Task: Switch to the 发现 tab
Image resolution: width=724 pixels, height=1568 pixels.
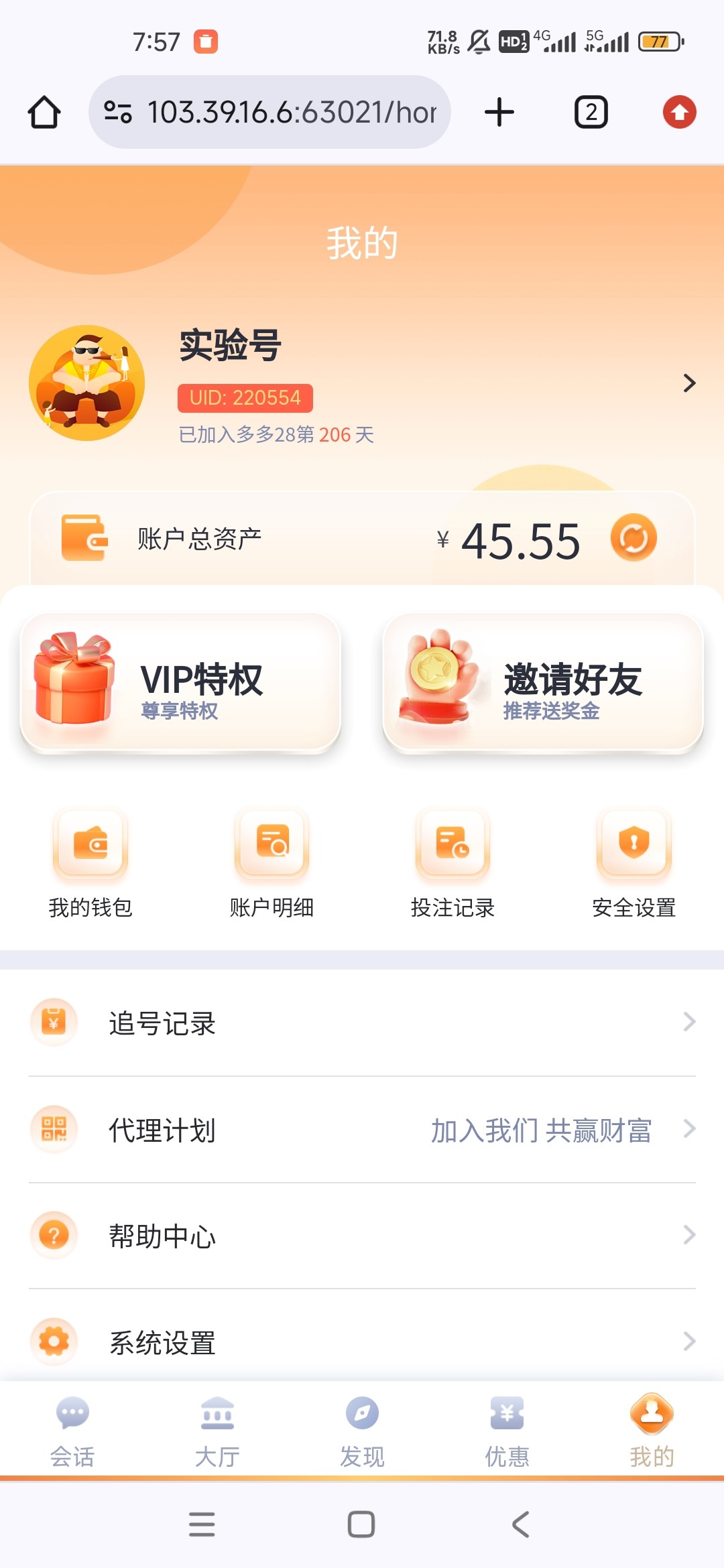Action: click(x=362, y=1431)
